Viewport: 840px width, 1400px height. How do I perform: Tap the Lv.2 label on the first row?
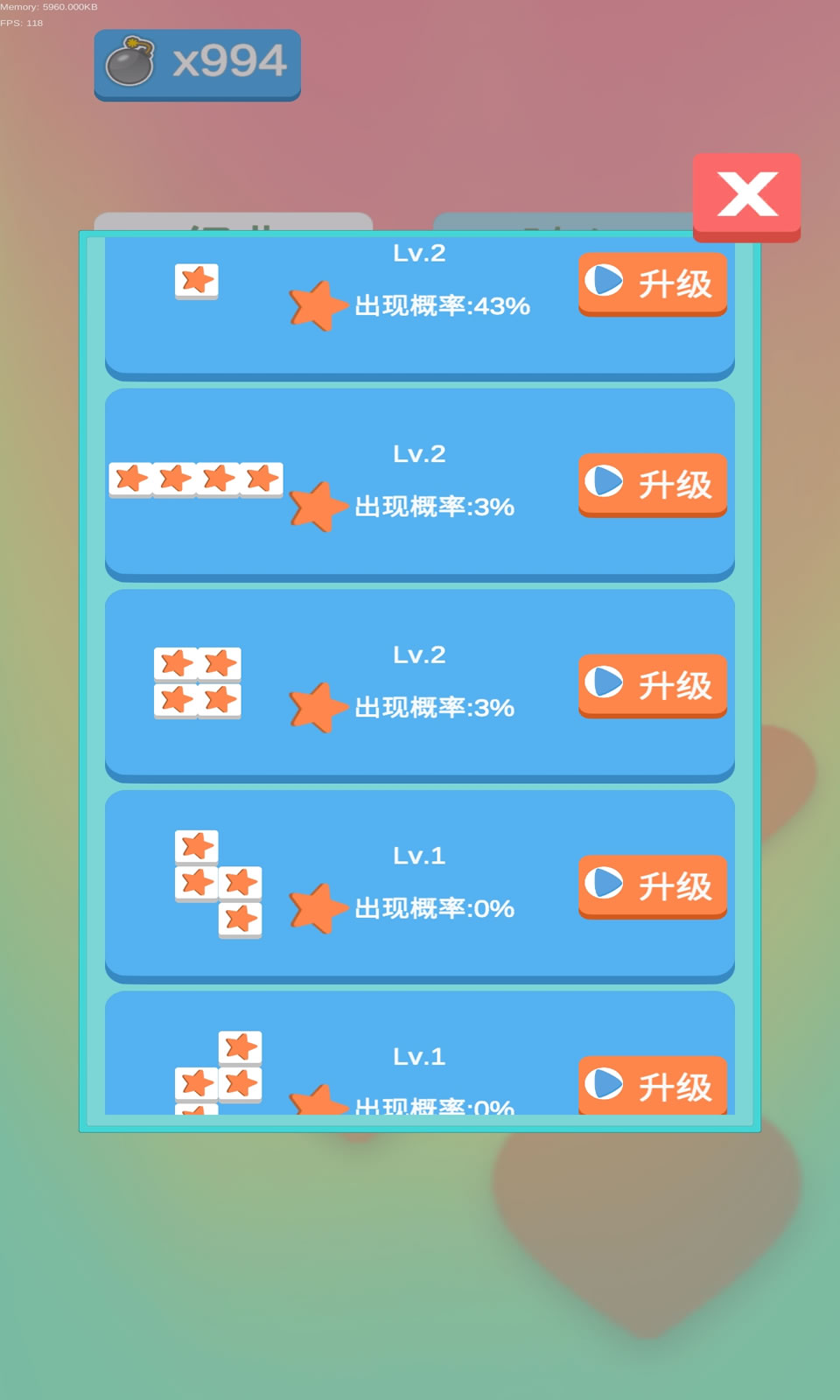pos(420,254)
